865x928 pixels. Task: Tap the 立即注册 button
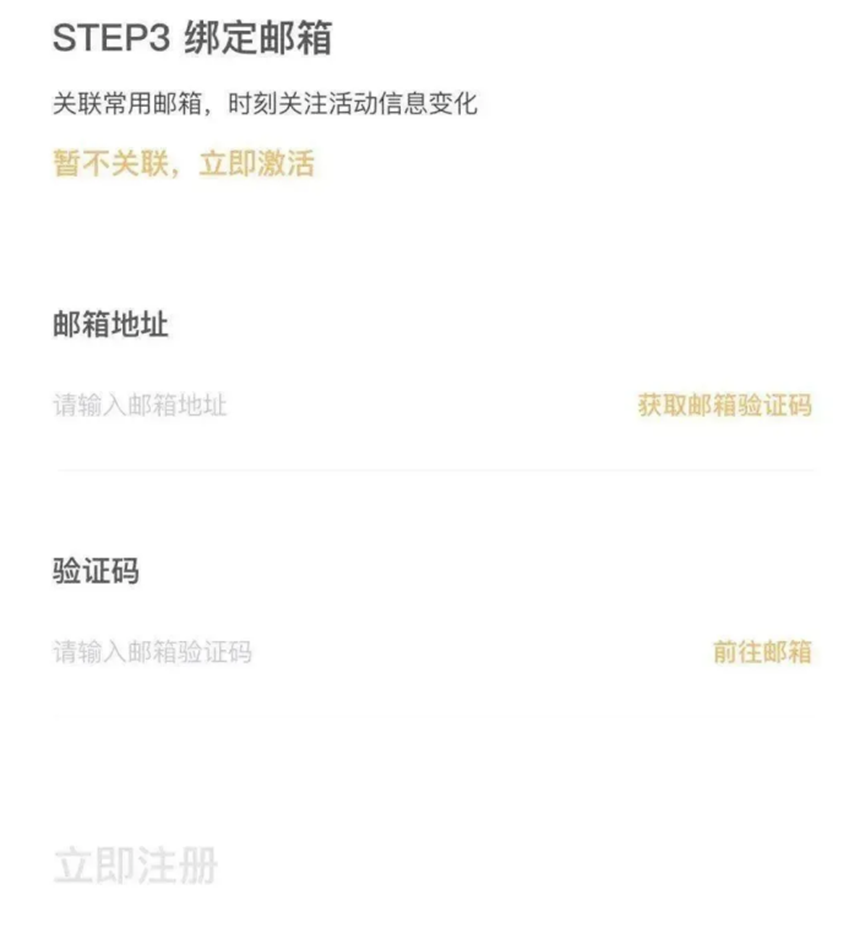click(x=135, y=866)
